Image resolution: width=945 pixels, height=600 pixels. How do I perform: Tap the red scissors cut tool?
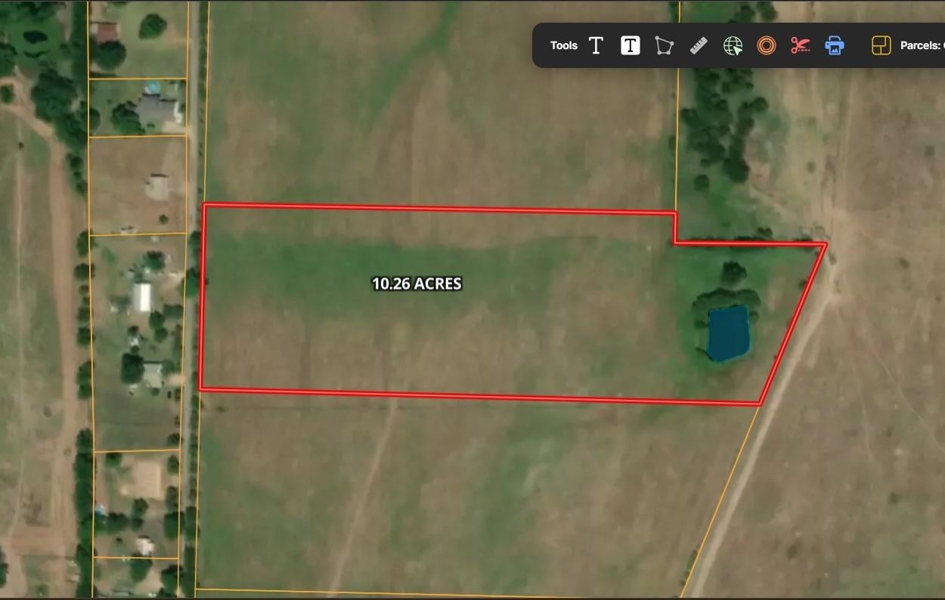(x=800, y=45)
